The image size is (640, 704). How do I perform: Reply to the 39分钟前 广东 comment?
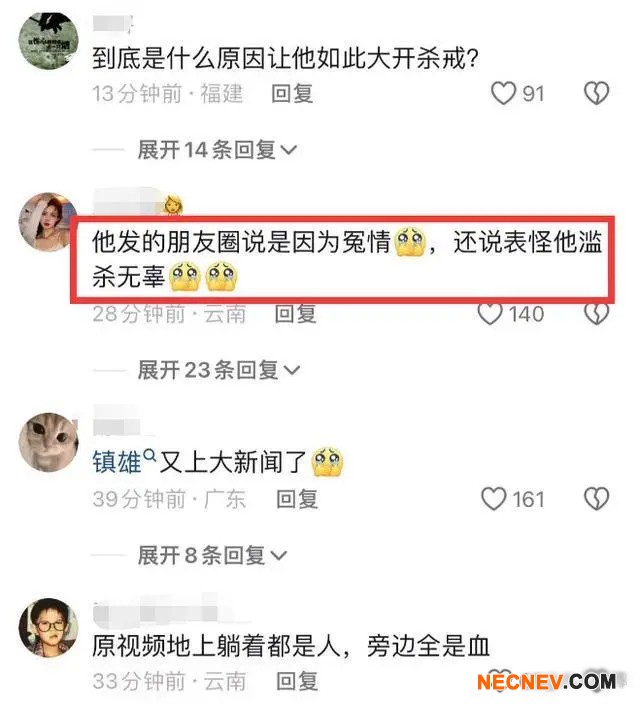click(x=297, y=498)
